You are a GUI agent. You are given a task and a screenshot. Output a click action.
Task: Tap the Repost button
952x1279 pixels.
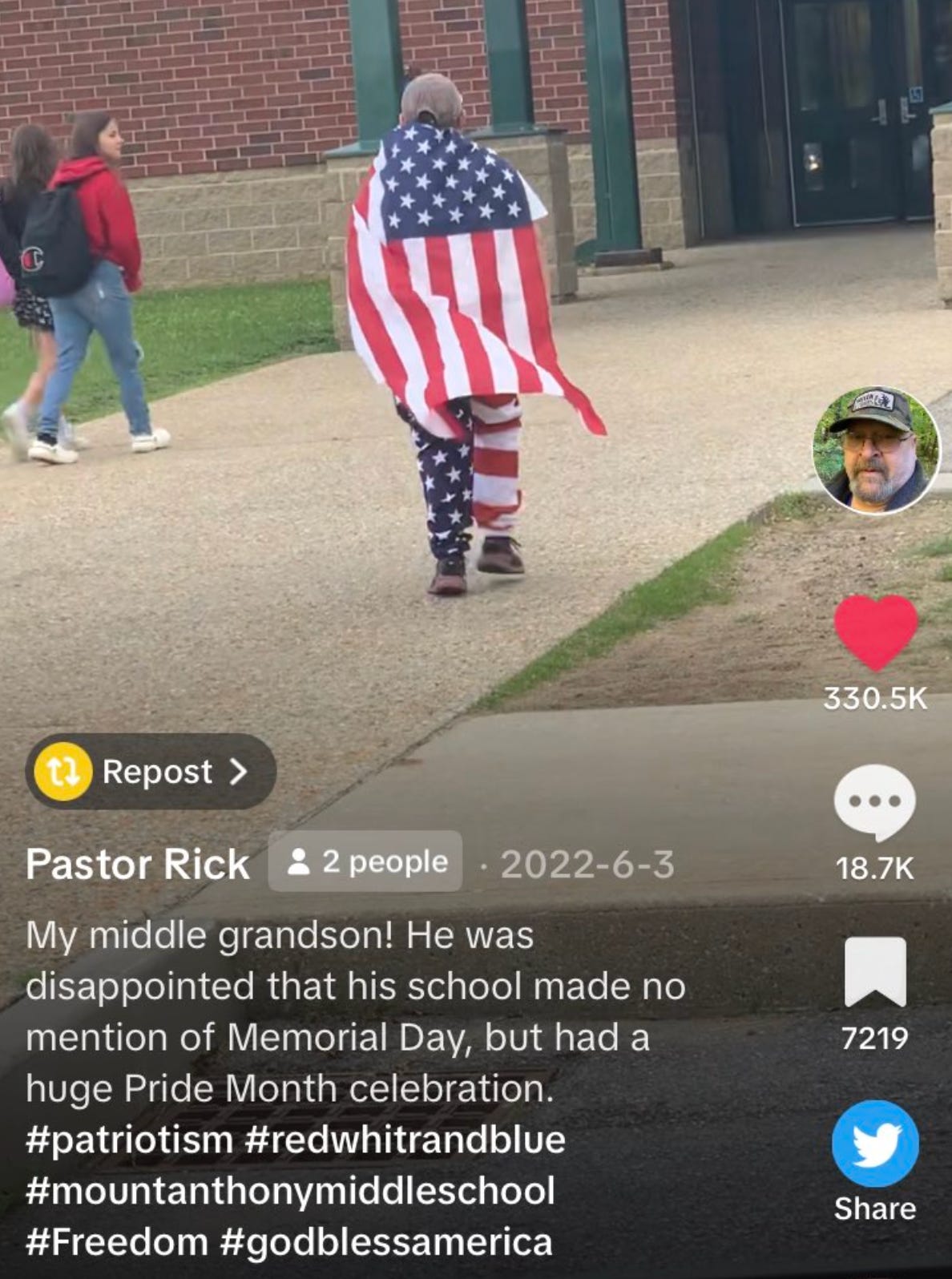click(151, 772)
